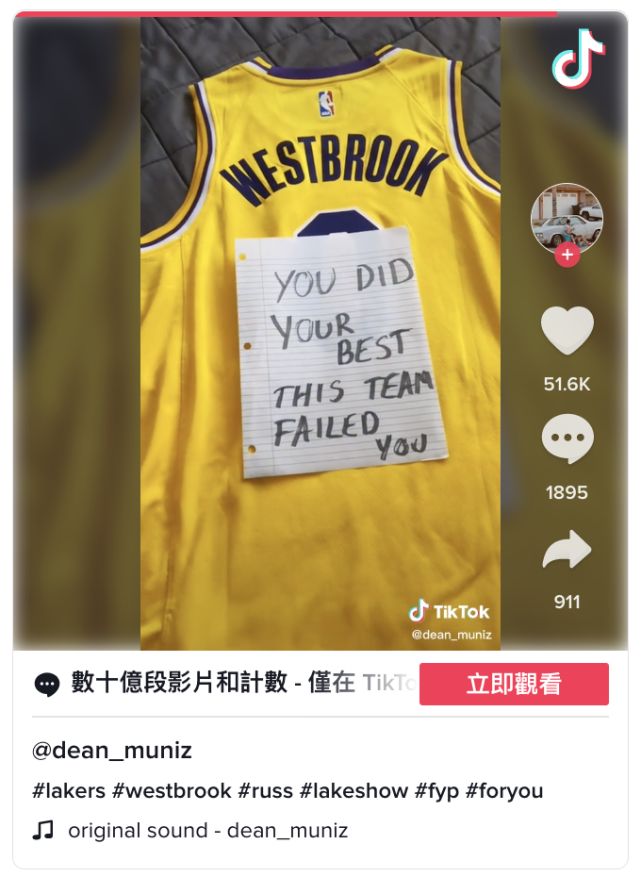Open the #russ hashtag
Screen dimensions: 641x877
265,791
